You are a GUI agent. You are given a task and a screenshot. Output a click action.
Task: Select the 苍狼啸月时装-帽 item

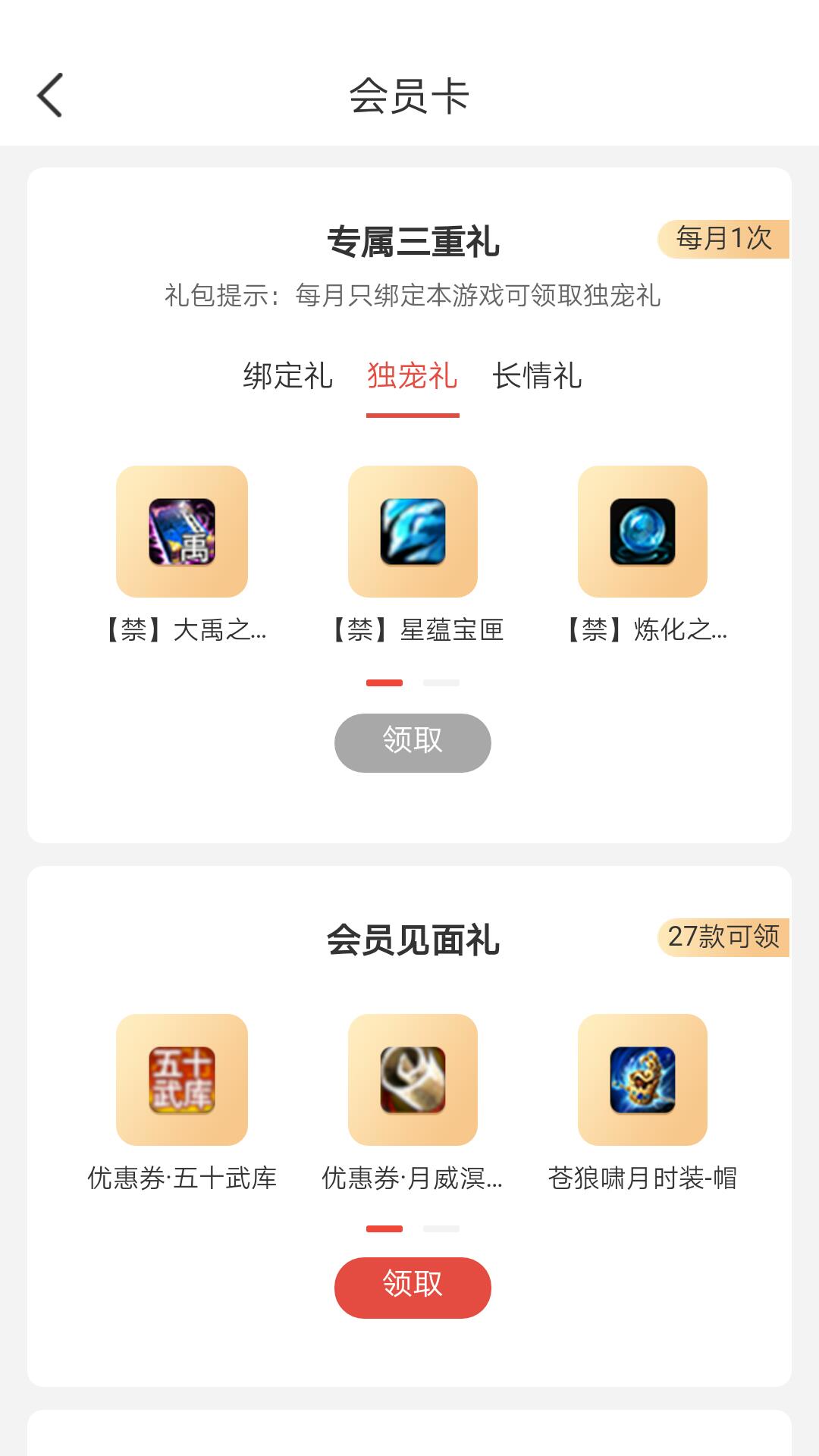point(642,1080)
